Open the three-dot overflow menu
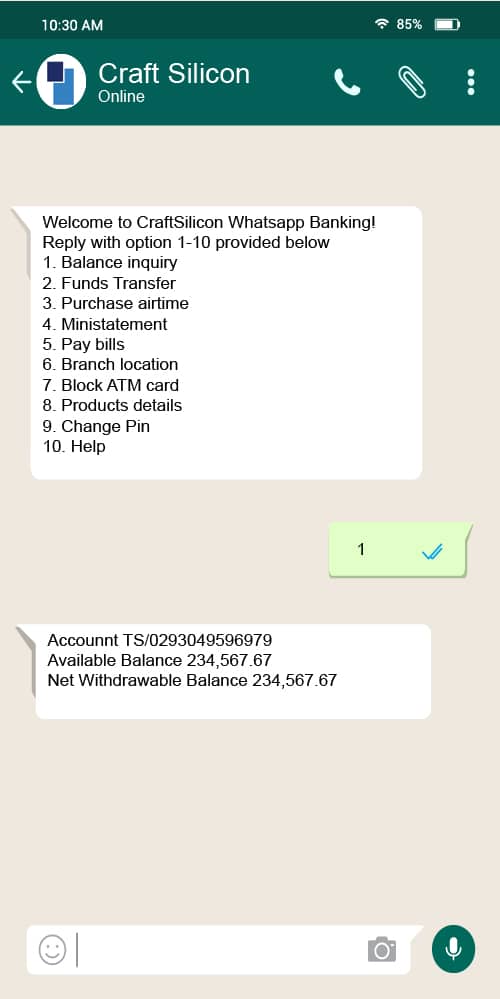This screenshot has width=500, height=999. (x=471, y=82)
